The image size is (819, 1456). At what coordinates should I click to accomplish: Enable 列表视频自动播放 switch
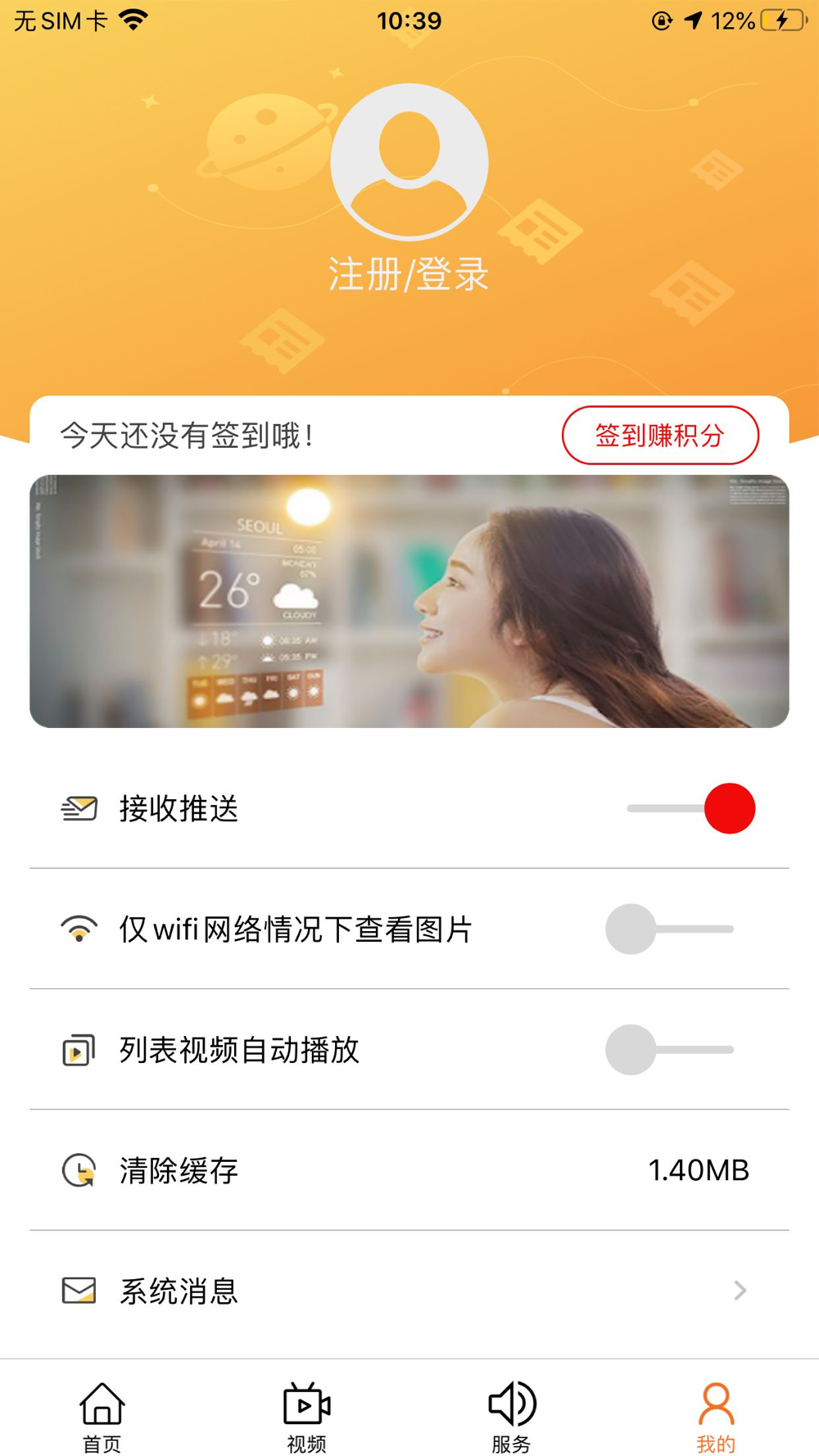(668, 1049)
